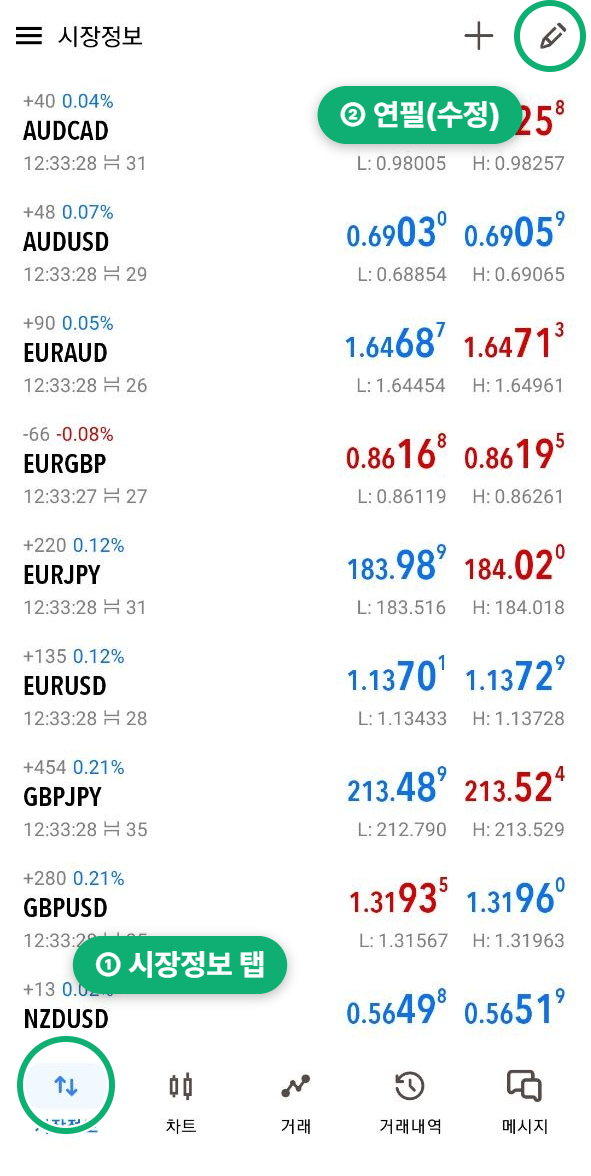The height and width of the screenshot is (1176, 591).
Task: Switch to the 차트 tab
Action: pyautogui.click(x=181, y=1101)
